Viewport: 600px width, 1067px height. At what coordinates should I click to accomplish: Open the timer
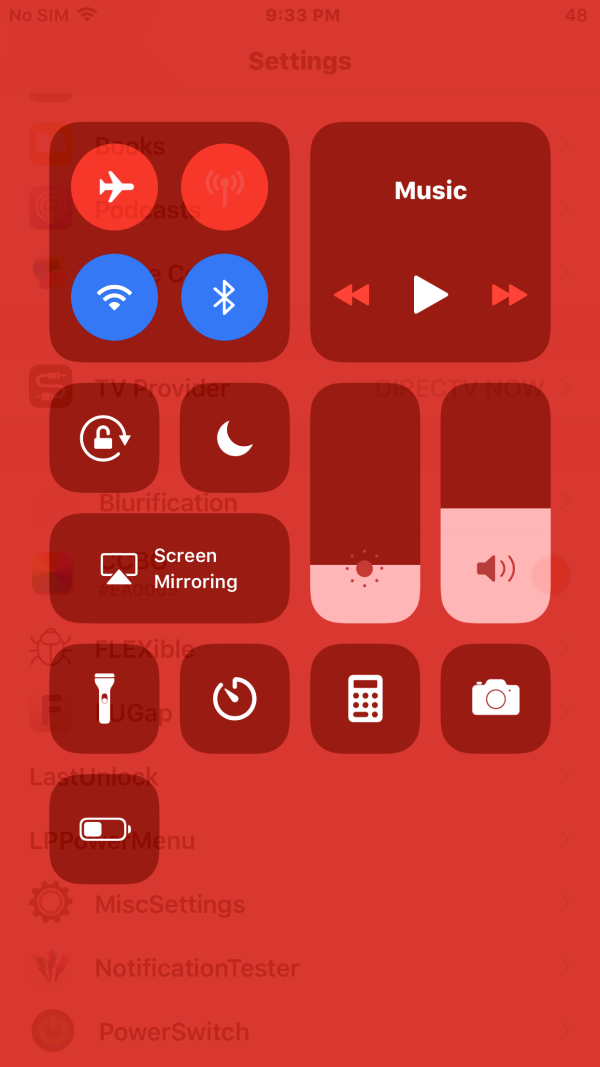click(x=234, y=698)
